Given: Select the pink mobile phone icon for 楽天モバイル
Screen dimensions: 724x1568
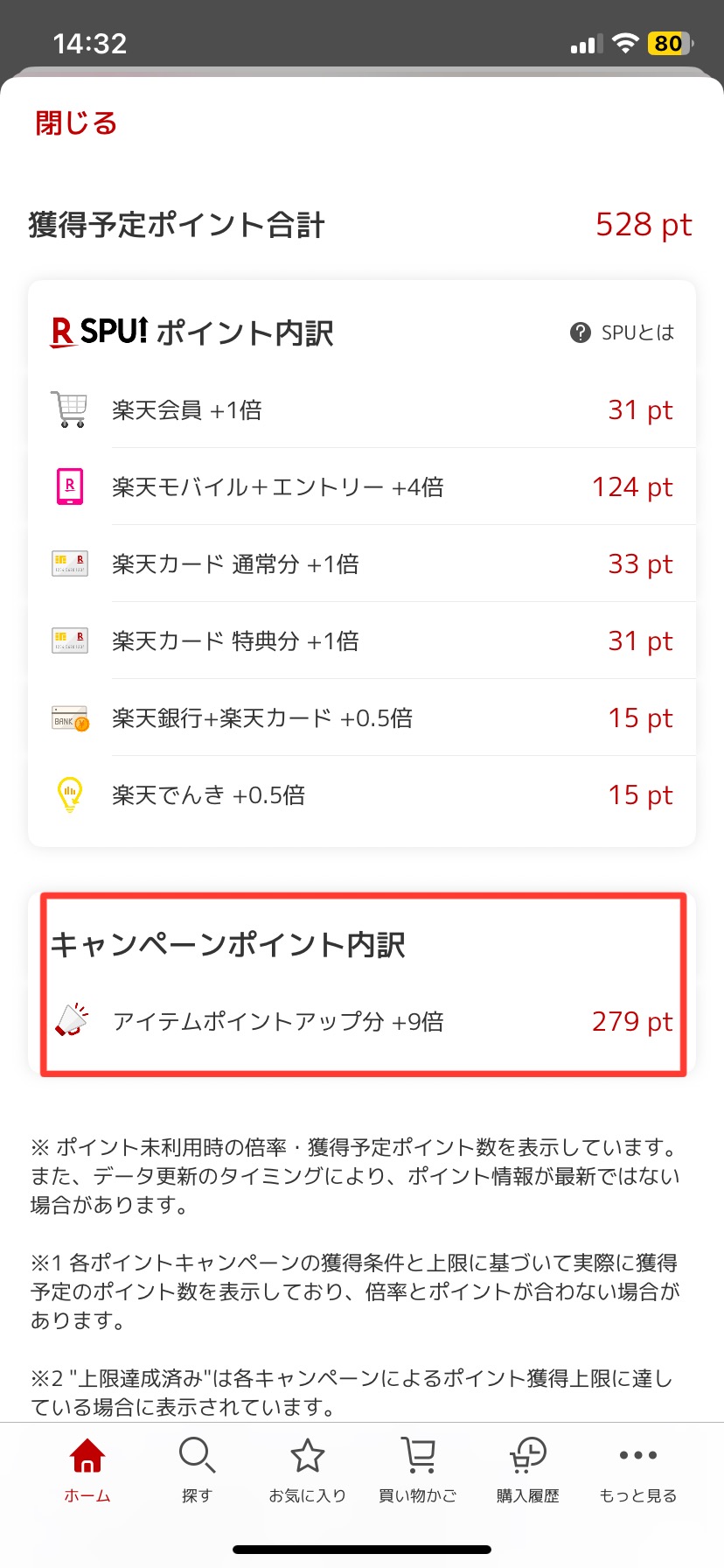Looking at the screenshot, I should (x=69, y=486).
